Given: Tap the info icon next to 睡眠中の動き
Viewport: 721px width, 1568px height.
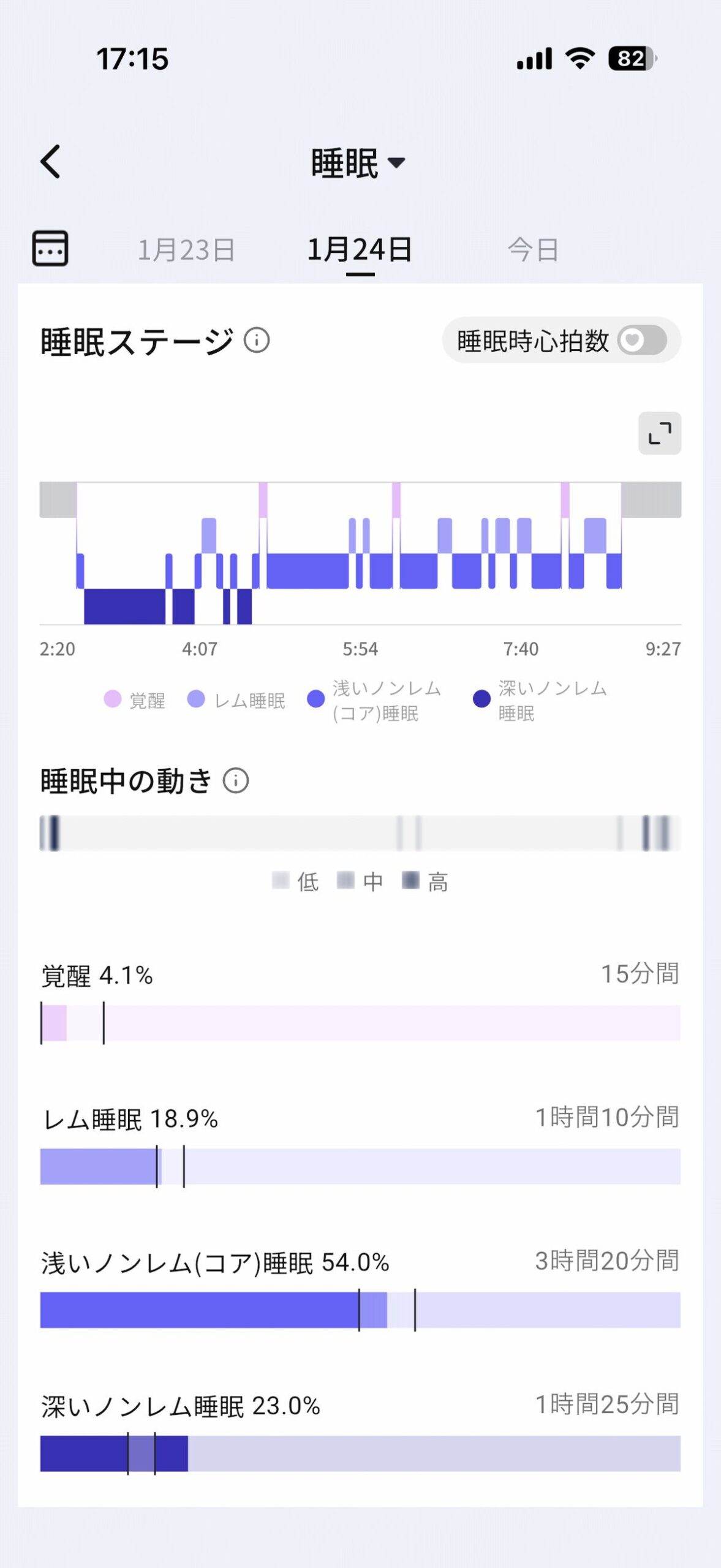Looking at the screenshot, I should (x=236, y=780).
